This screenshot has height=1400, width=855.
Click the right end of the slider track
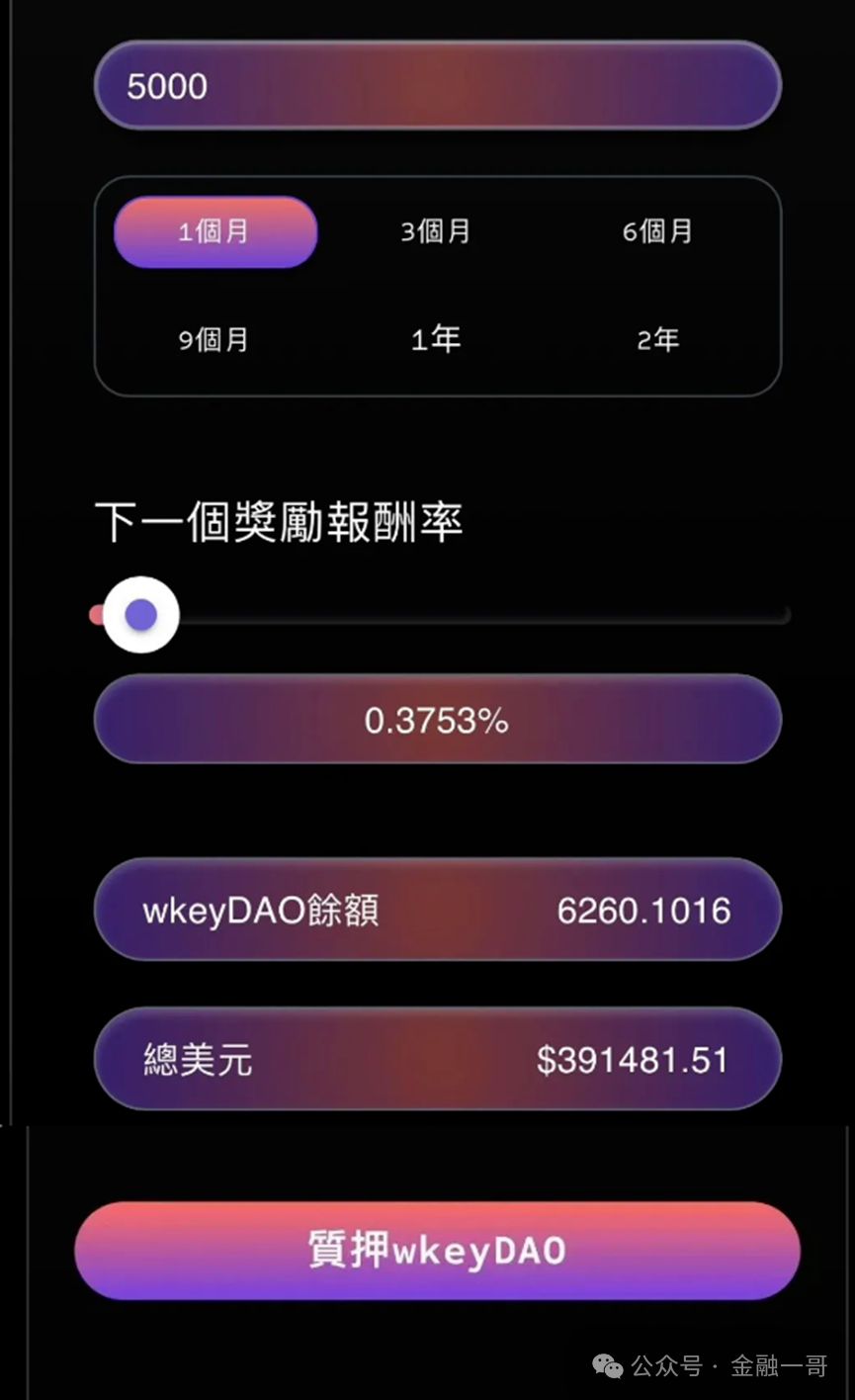pyautogui.click(x=786, y=614)
